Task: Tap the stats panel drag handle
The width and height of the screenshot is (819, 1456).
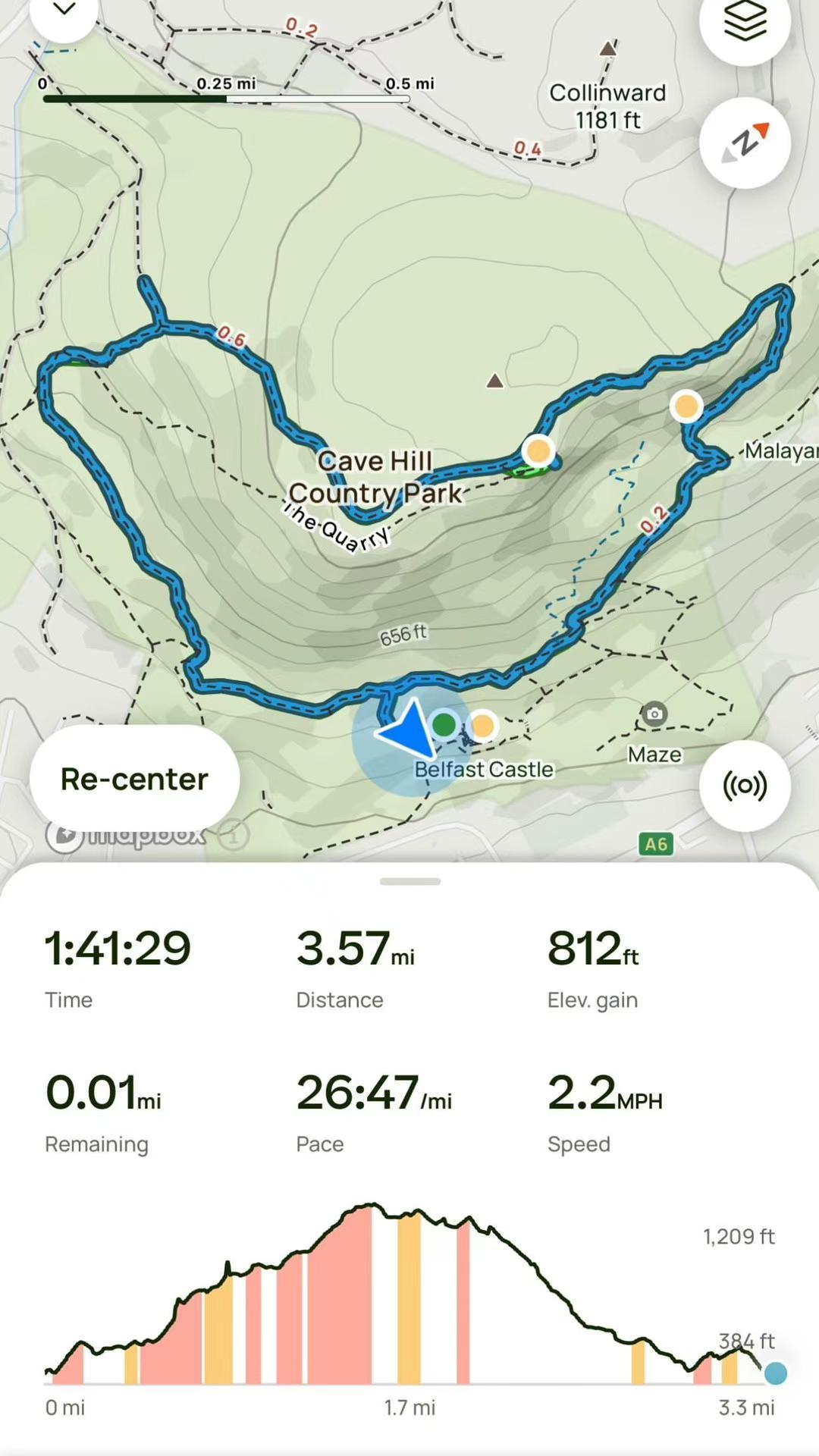Action: click(410, 881)
